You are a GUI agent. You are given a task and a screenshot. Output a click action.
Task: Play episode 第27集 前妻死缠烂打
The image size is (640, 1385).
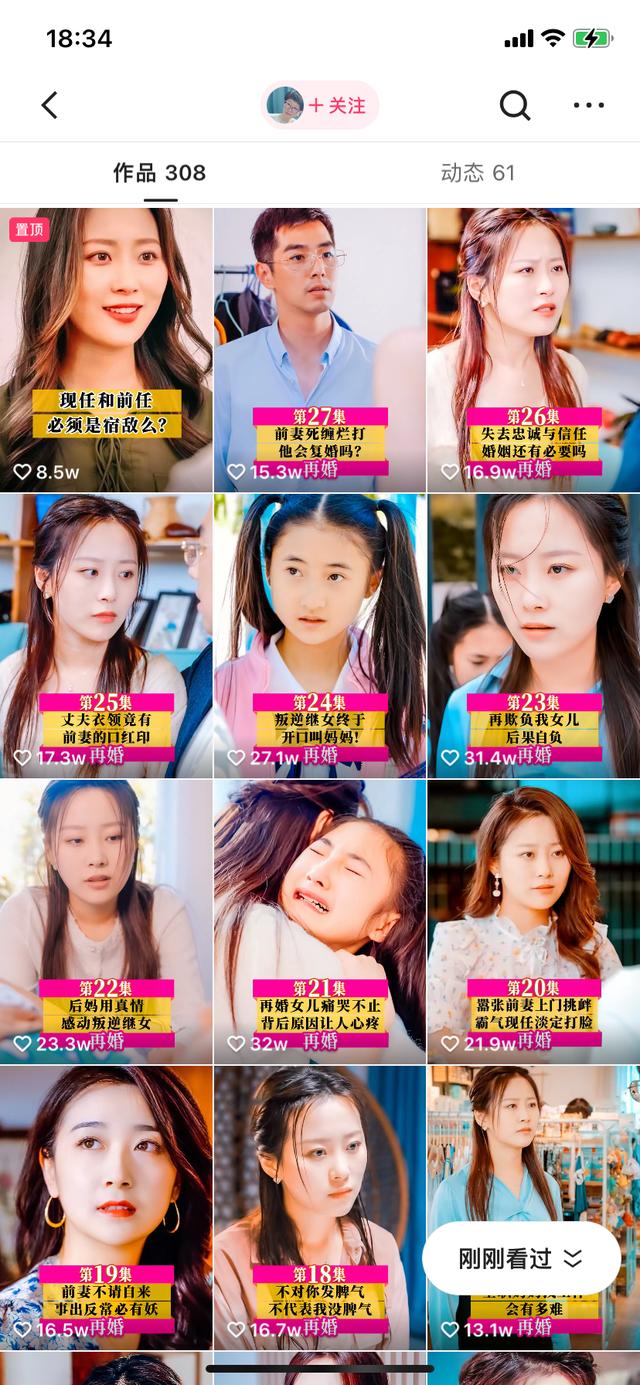point(320,350)
